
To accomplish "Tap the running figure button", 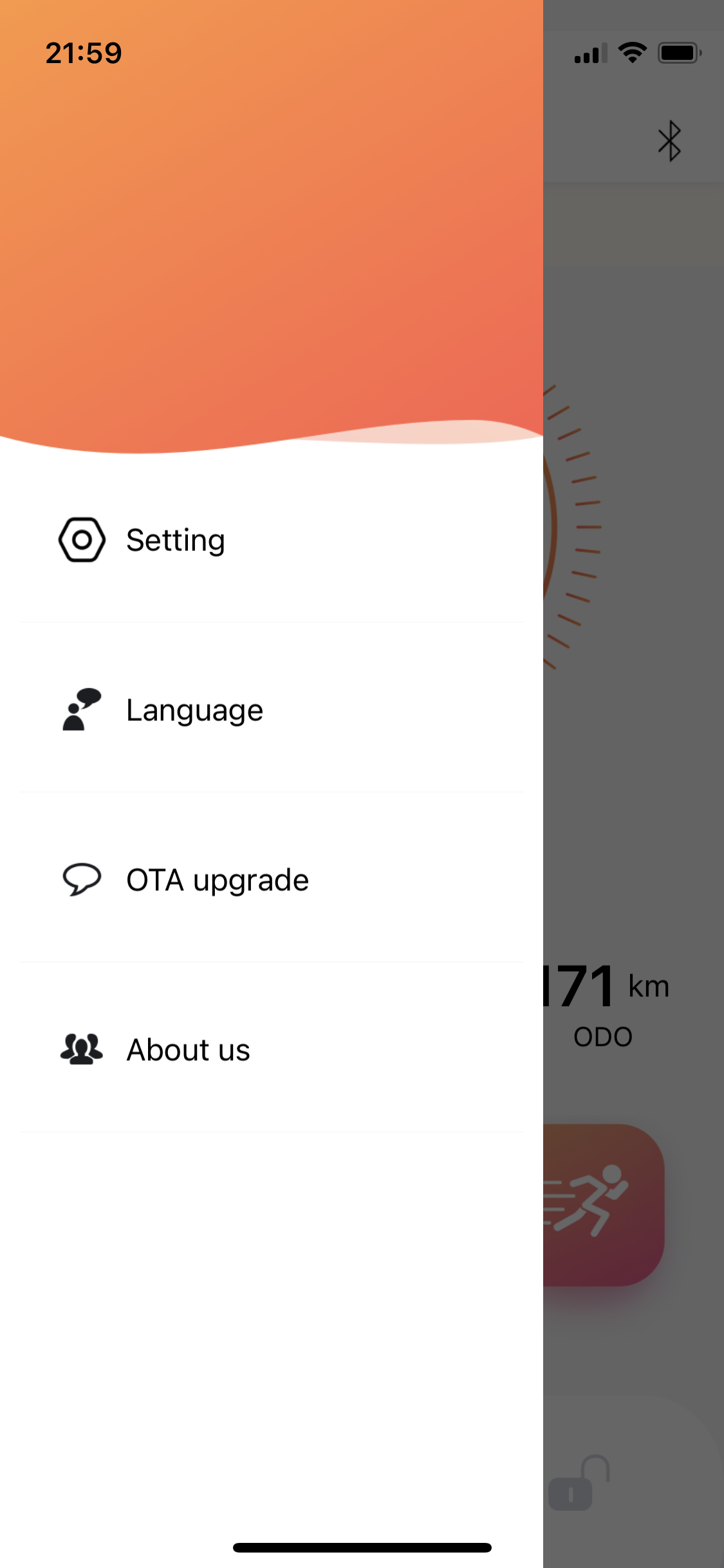I will [604, 1205].
